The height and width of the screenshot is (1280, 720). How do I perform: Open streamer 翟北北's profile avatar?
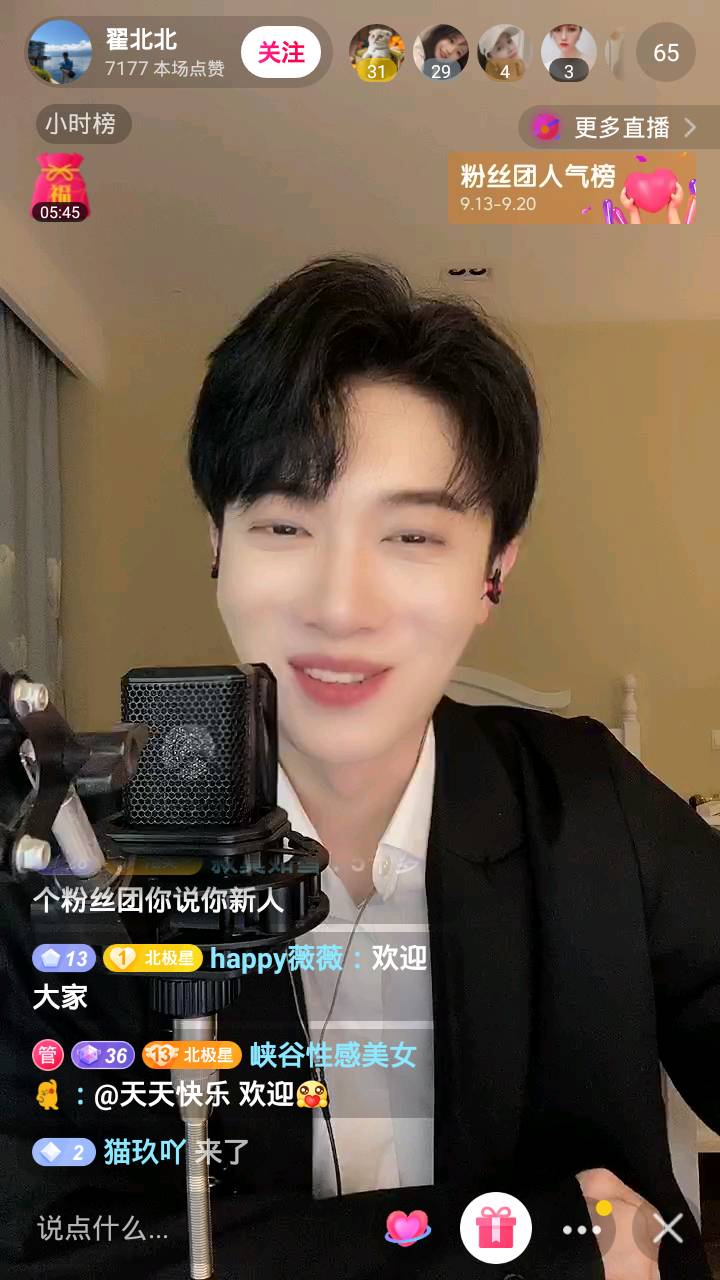pos(60,52)
